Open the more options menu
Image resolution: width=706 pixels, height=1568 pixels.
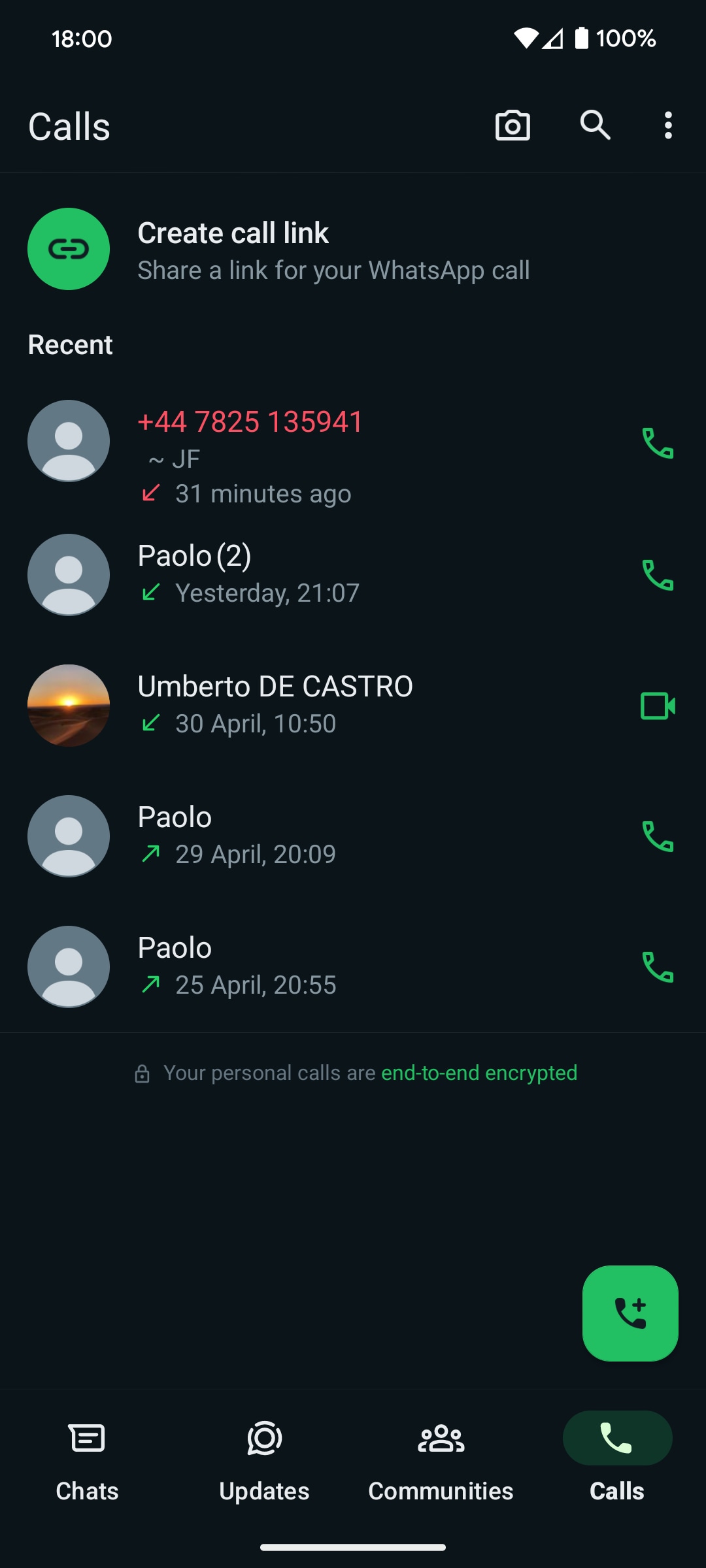[x=667, y=125]
